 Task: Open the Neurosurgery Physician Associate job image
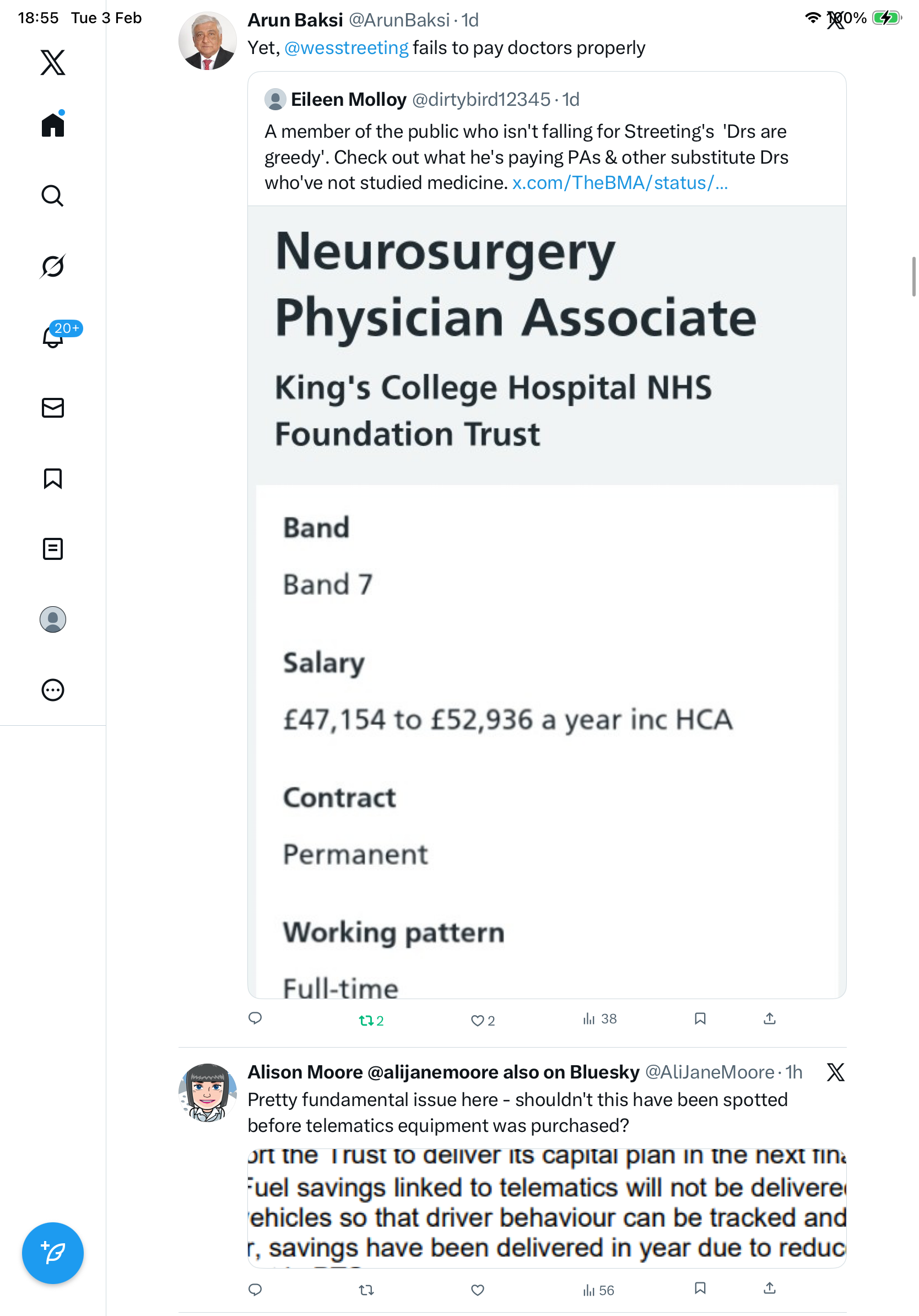point(547,602)
